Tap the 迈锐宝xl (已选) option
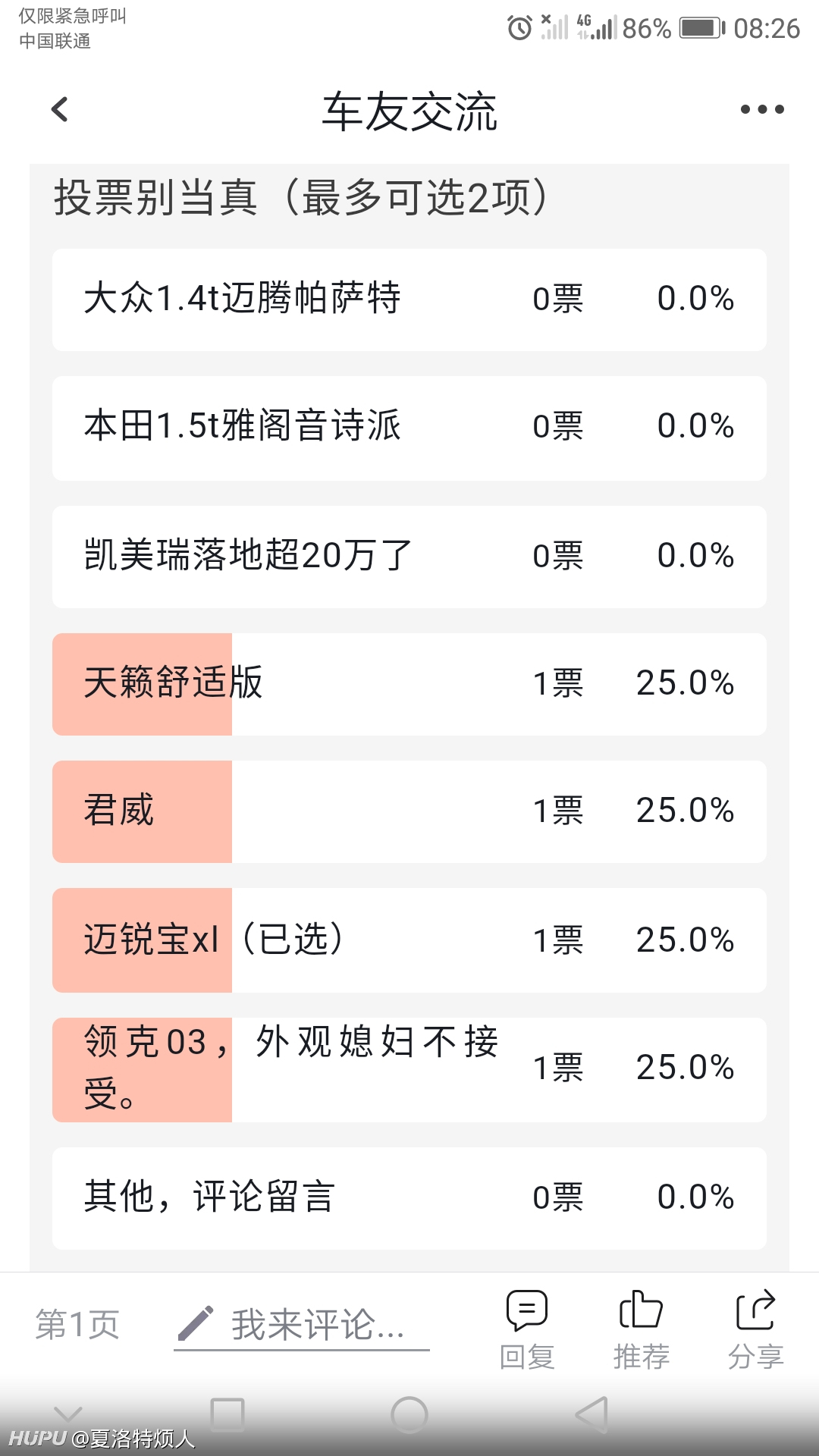Screen dimensions: 819x1456 tap(409, 940)
